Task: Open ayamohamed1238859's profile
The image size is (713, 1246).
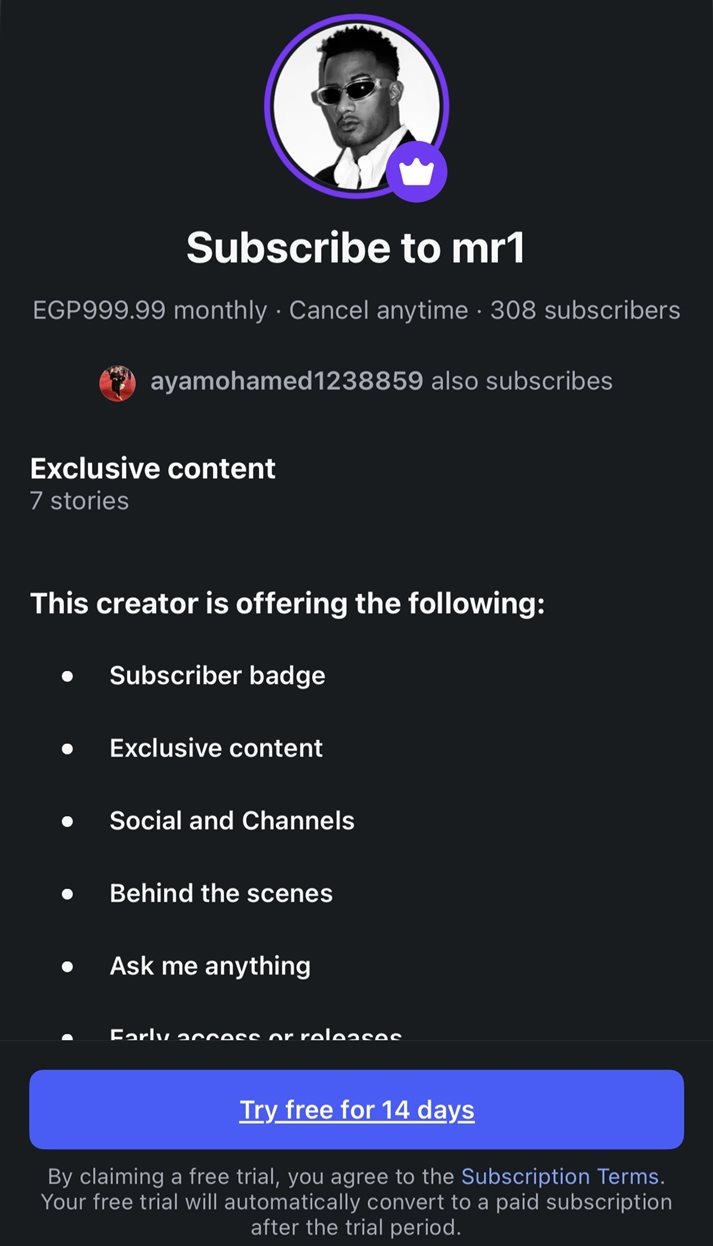Action: 286,381
